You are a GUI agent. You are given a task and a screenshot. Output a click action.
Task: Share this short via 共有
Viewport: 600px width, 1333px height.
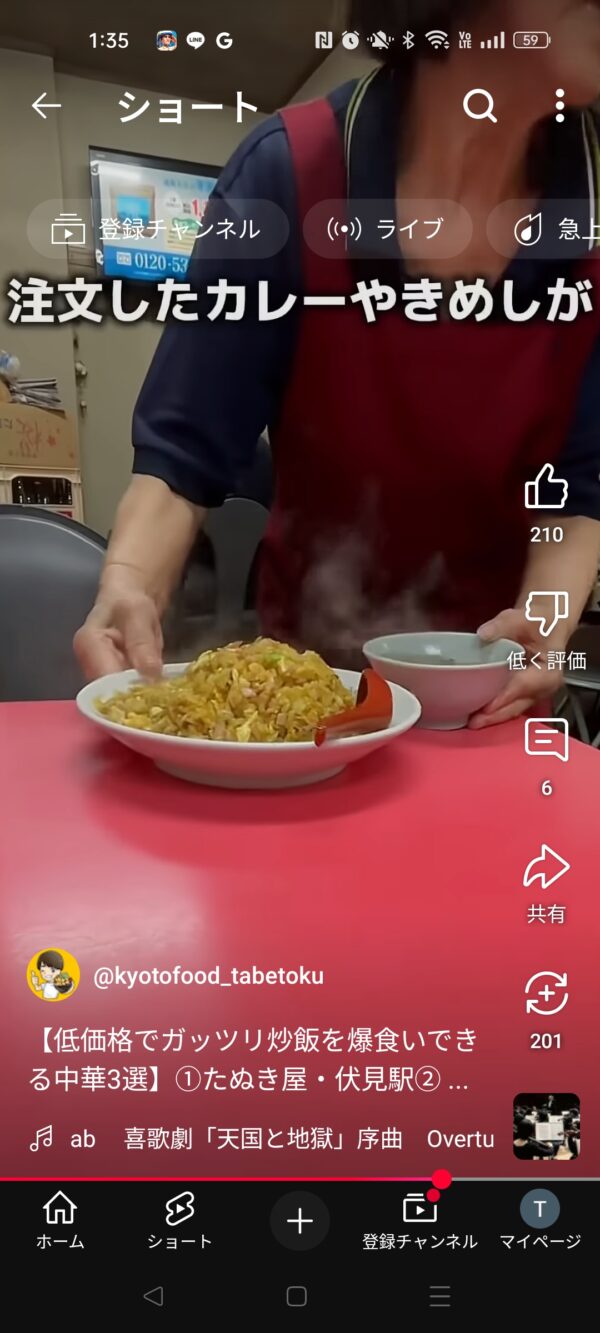[x=546, y=868]
